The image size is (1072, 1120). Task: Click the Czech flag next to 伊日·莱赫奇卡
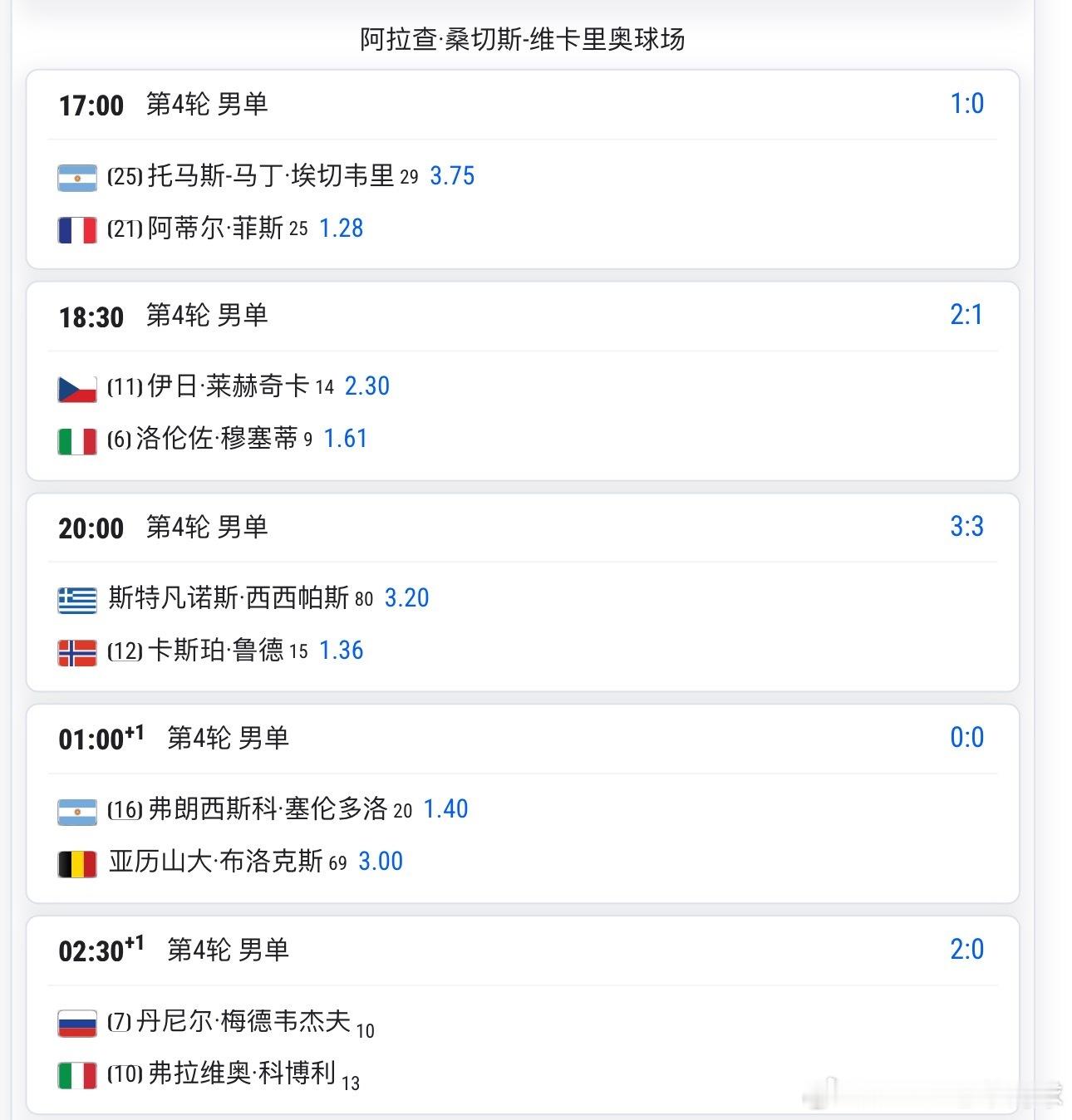76,386
